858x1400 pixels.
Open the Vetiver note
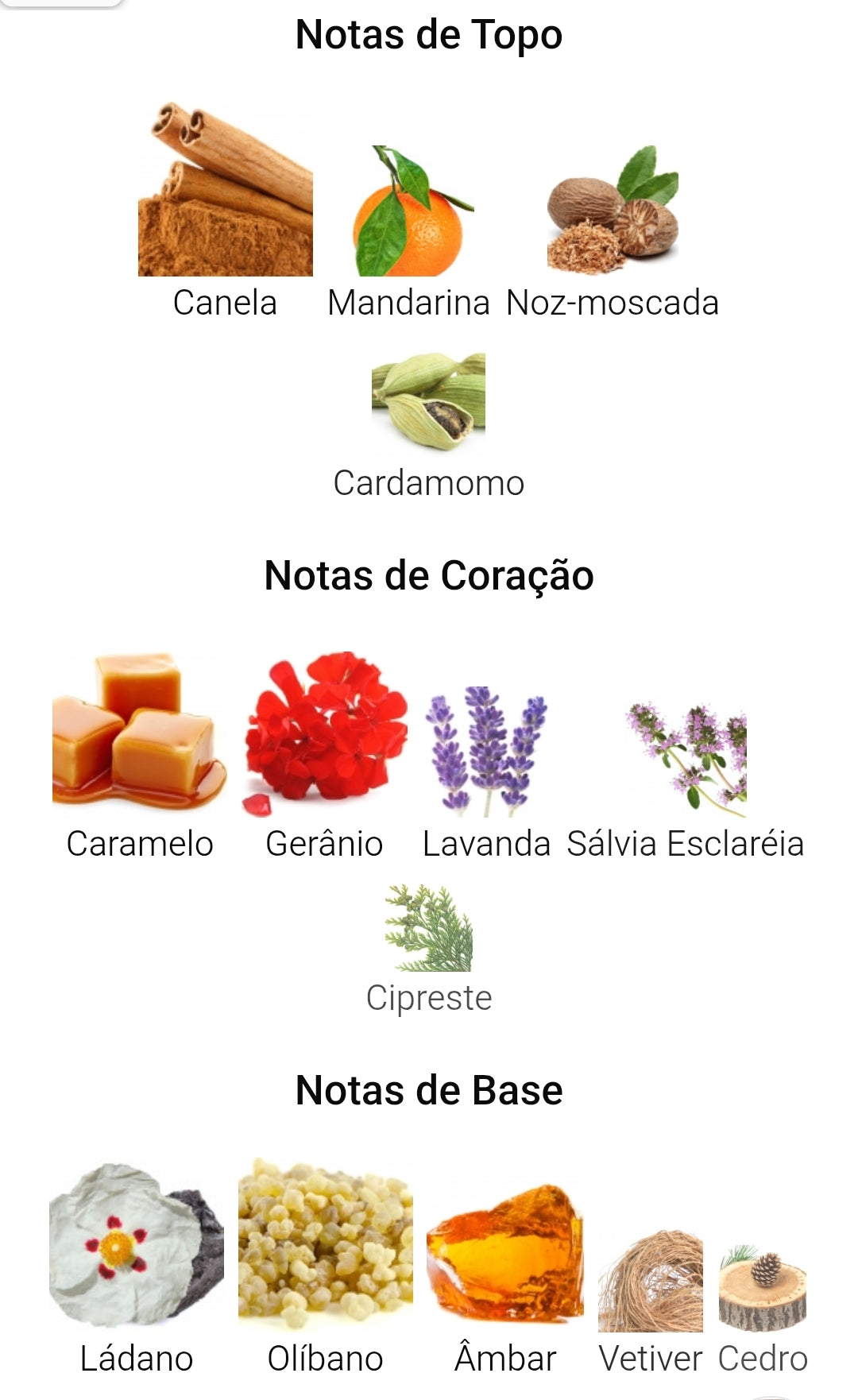[x=651, y=1281]
